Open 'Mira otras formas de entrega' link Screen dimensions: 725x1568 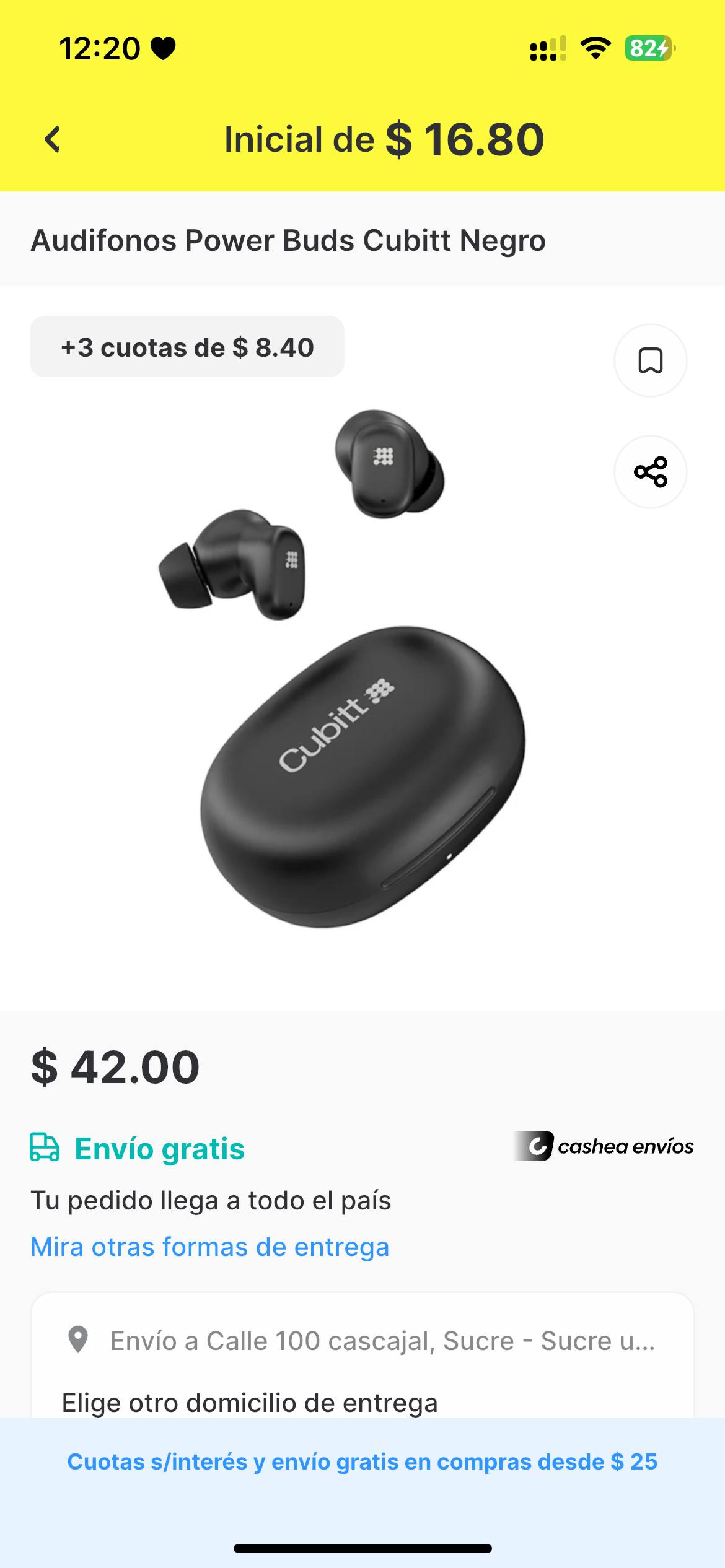coord(209,1247)
